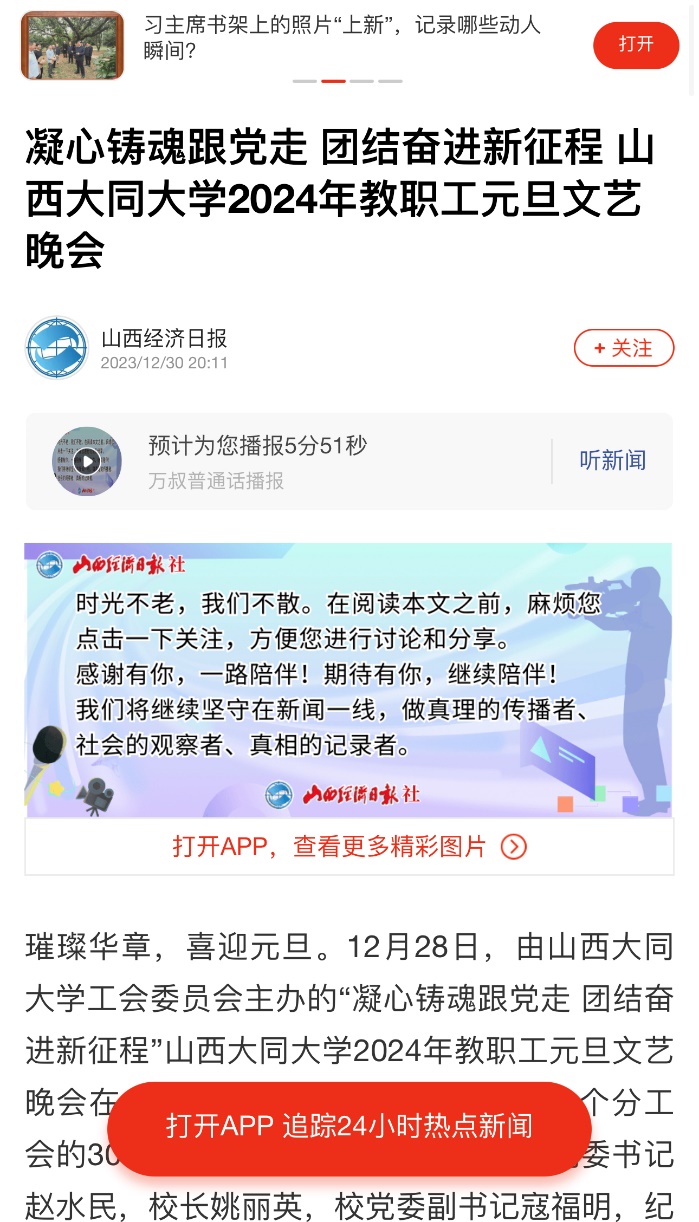The height and width of the screenshot is (1222, 699).
Task: View the 山西经济日报社 article image
Action: click(349, 680)
